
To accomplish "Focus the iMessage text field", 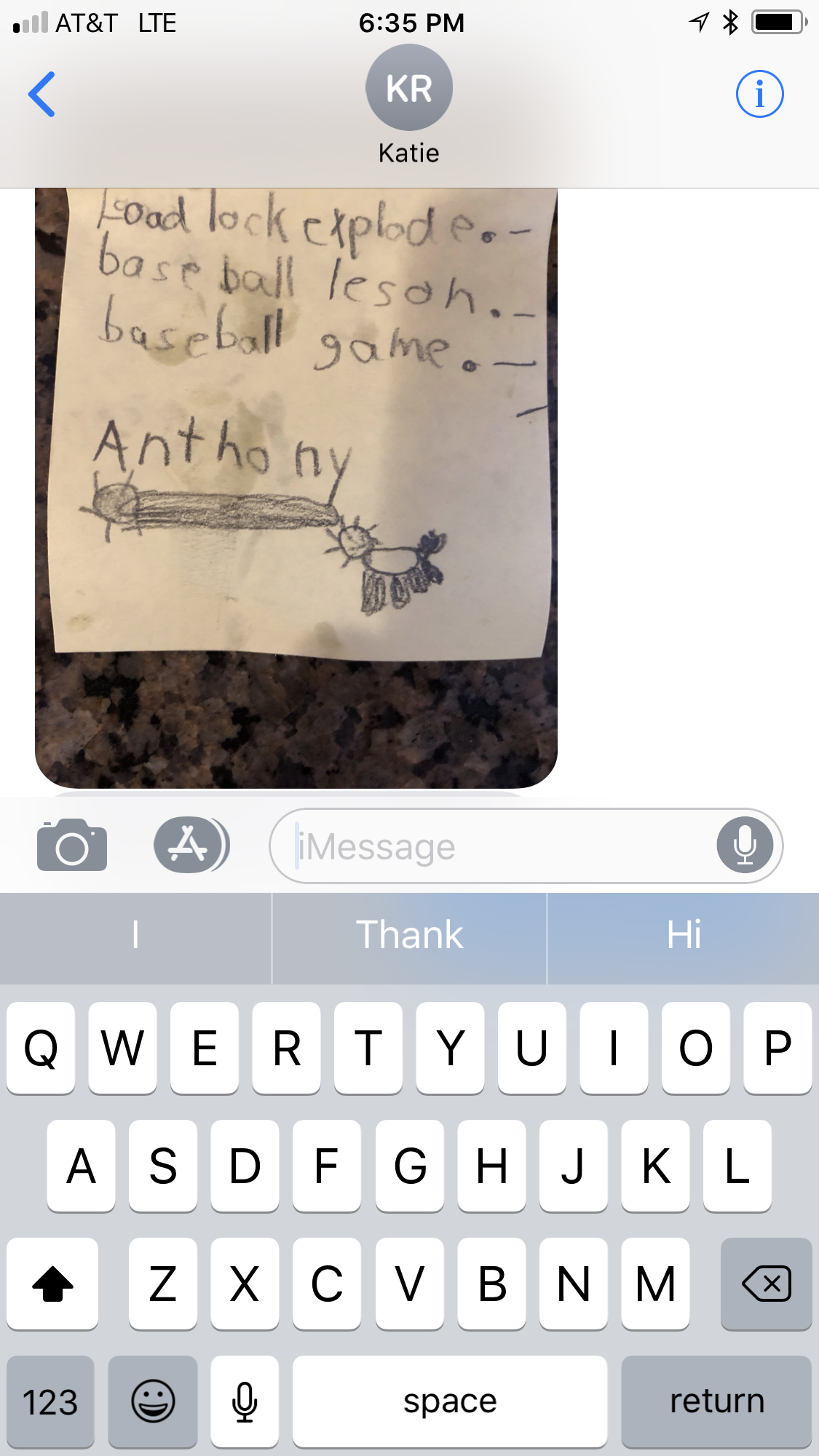I will 502,846.
